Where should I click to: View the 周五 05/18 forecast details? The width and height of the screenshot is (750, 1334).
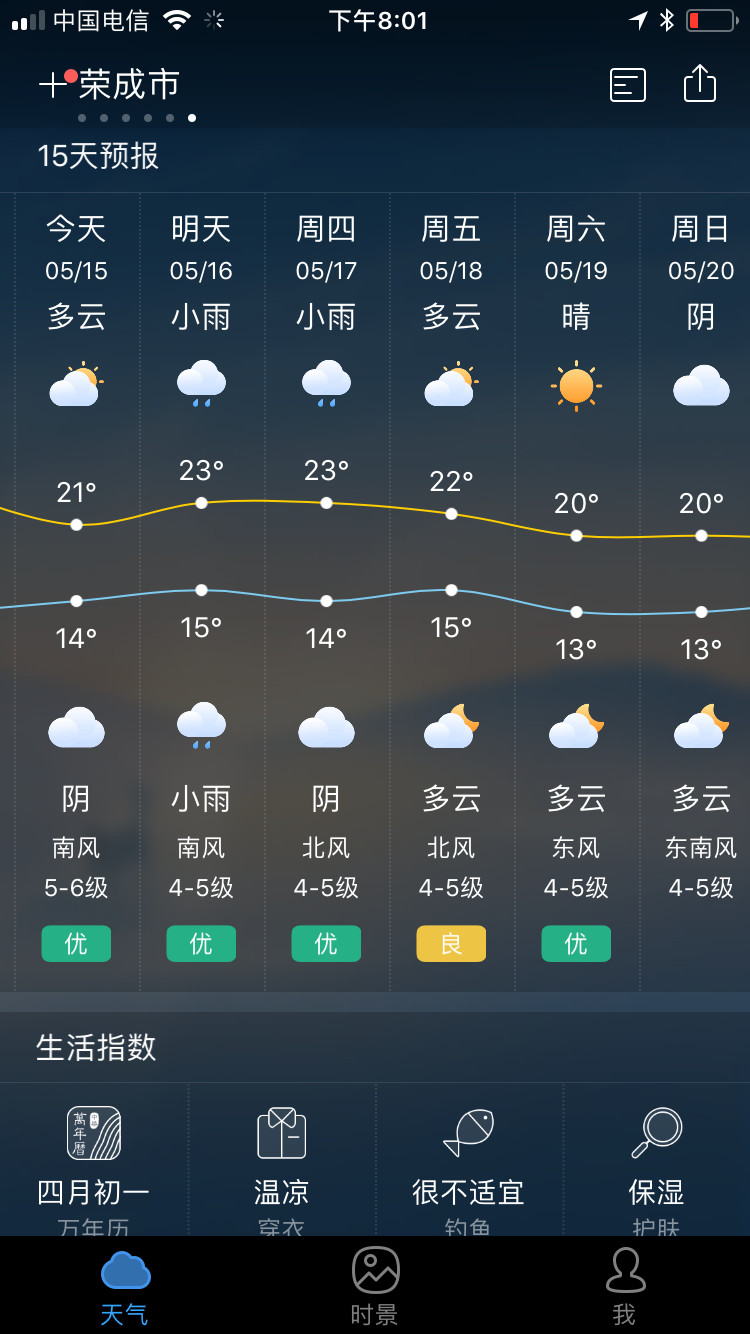452,590
